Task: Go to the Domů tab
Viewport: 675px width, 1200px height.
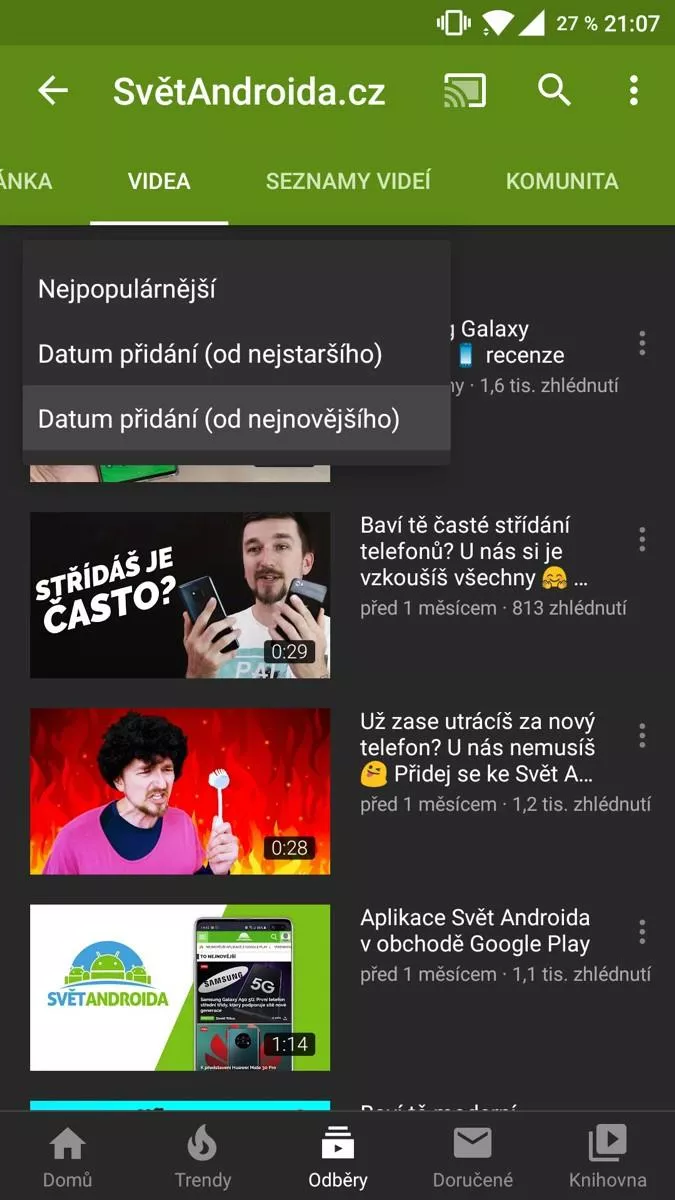Action: 67,1156
